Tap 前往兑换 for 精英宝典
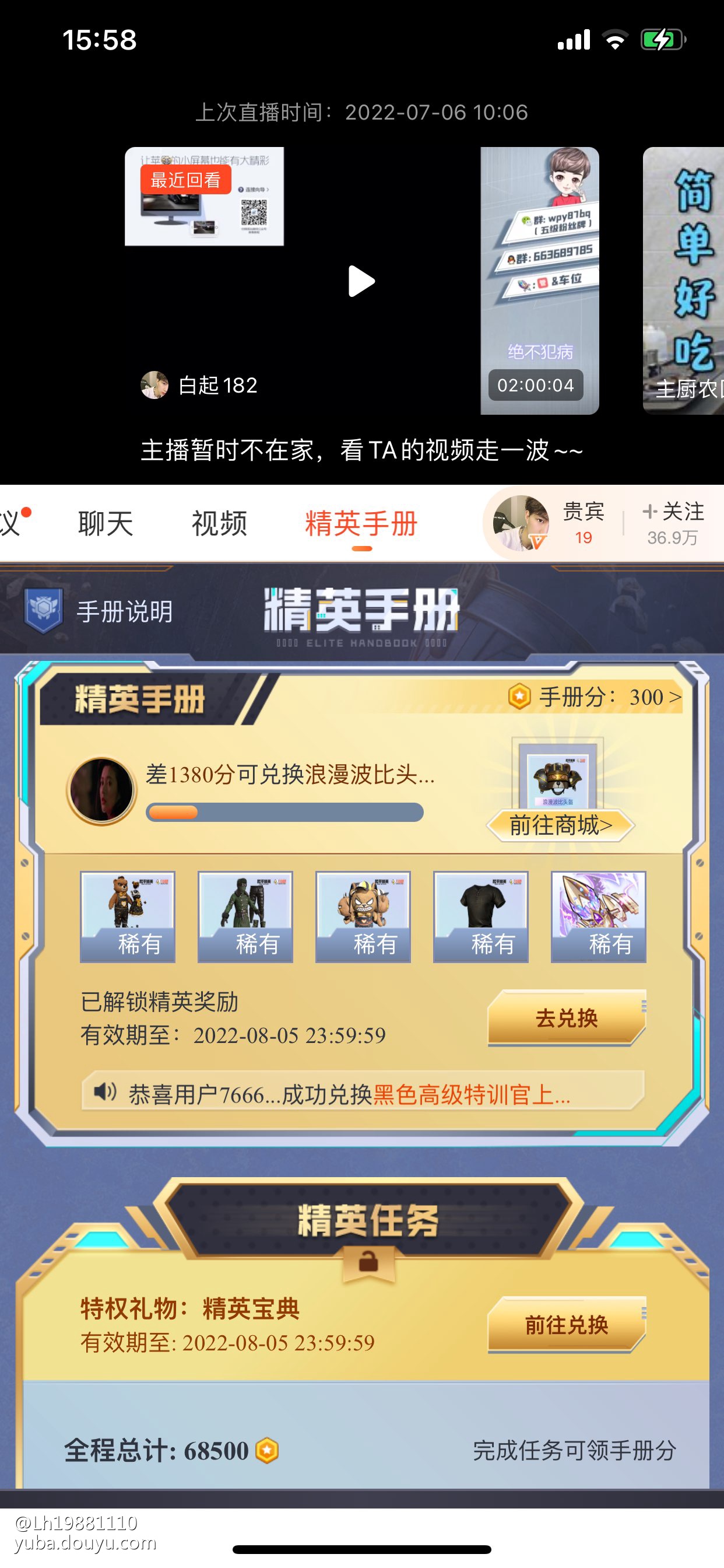Screen dimensions: 724x1568 click(x=567, y=1325)
